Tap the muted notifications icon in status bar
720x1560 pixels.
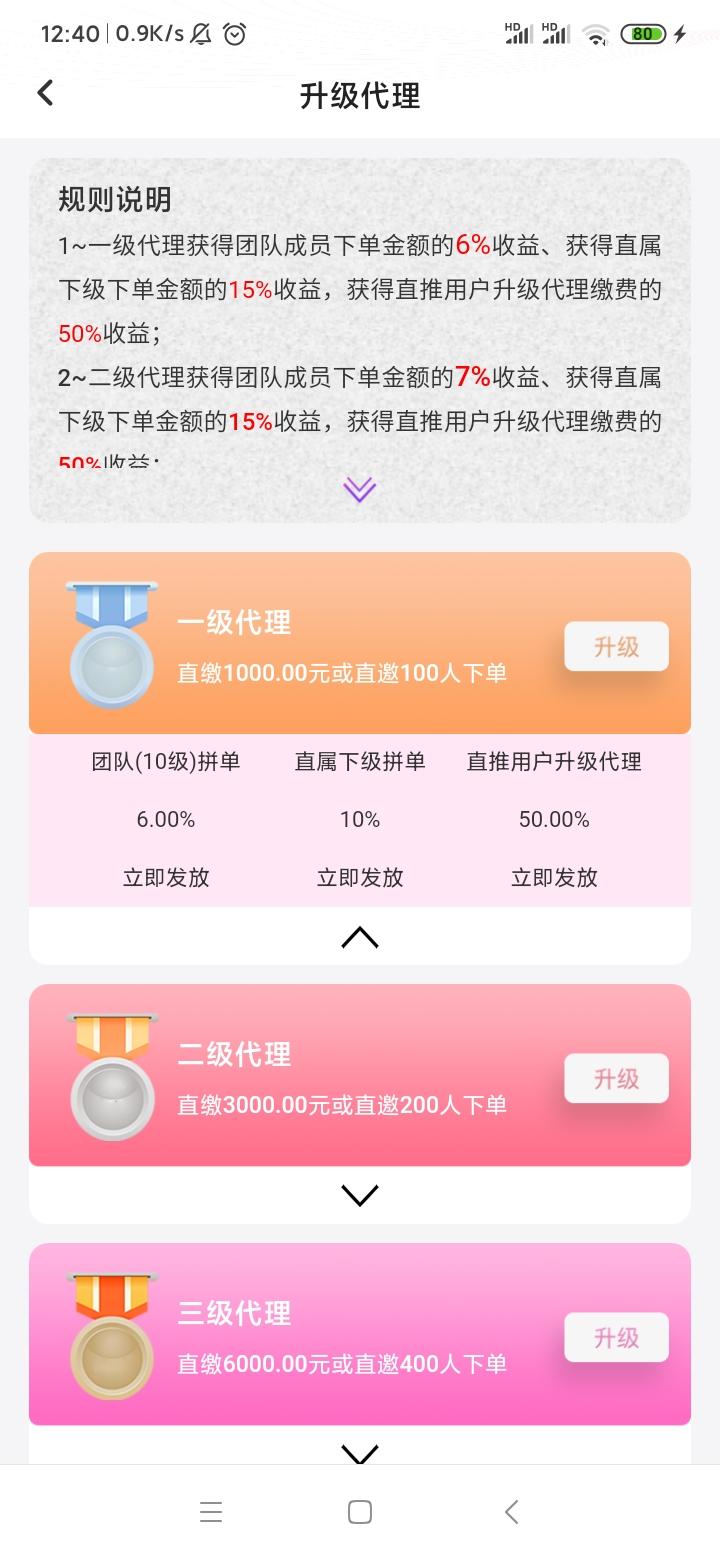(201, 34)
